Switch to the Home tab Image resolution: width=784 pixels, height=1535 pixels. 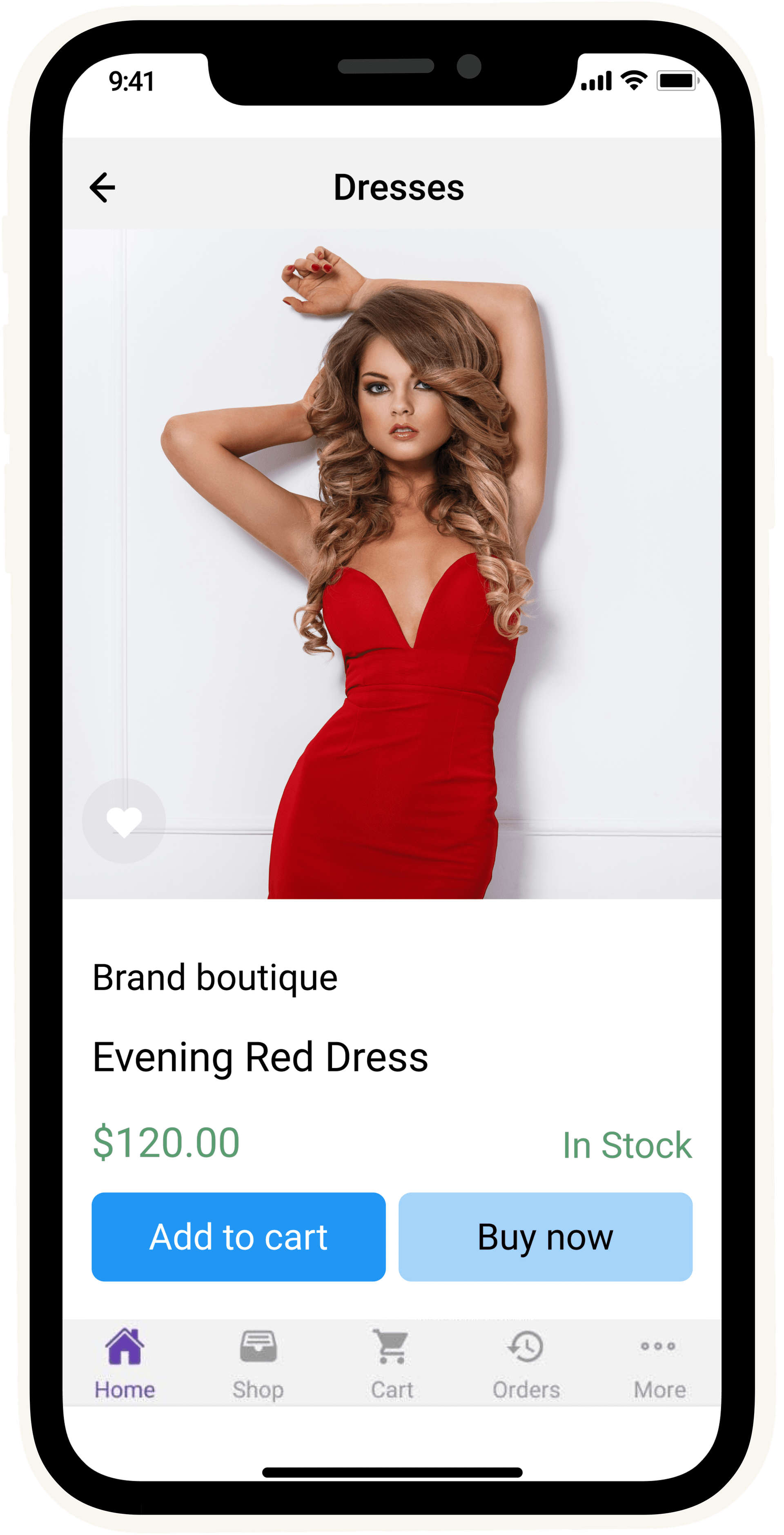pyautogui.click(x=125, y=1365)
